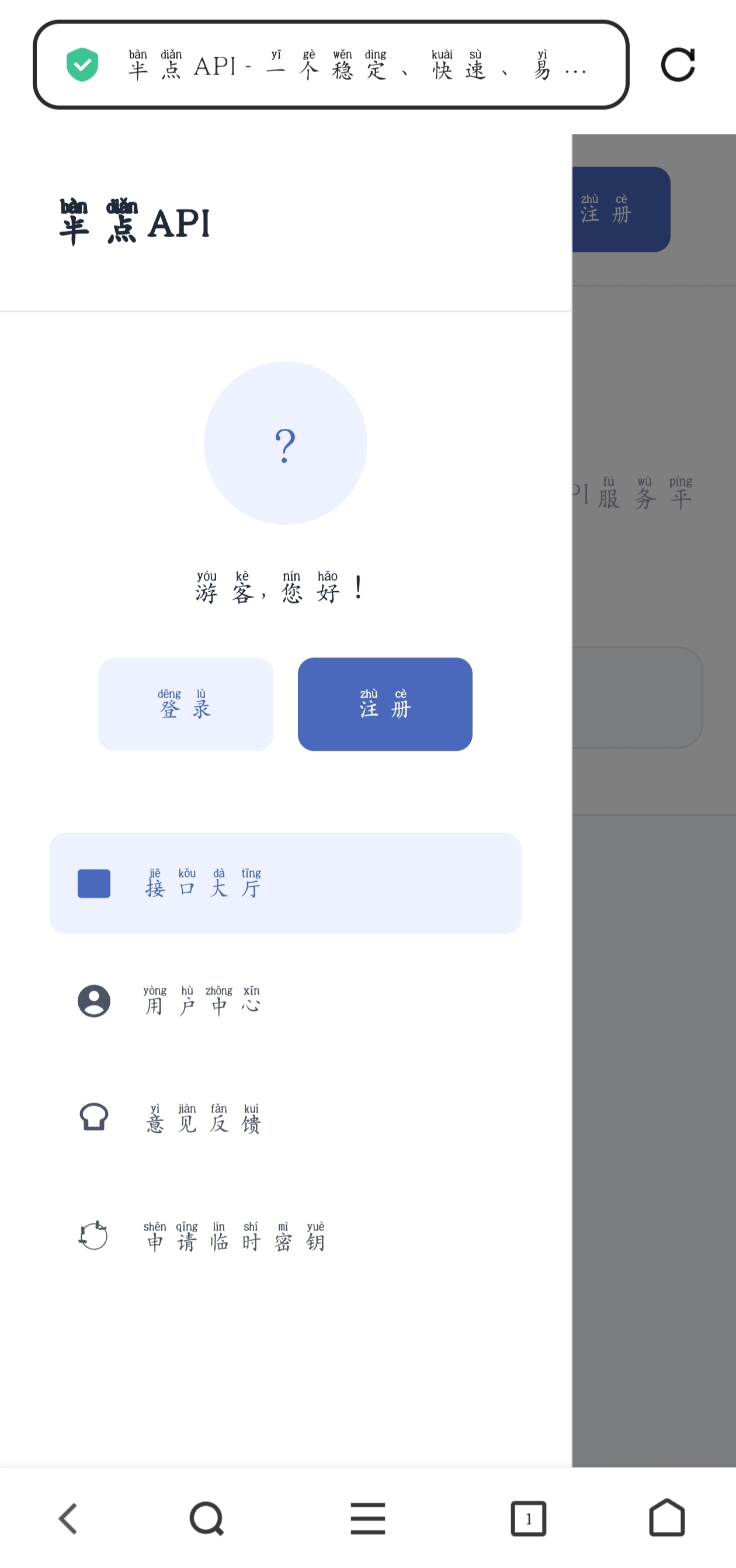
Task: Tap the guest avatar with question mark
Action: click(284, 443)
